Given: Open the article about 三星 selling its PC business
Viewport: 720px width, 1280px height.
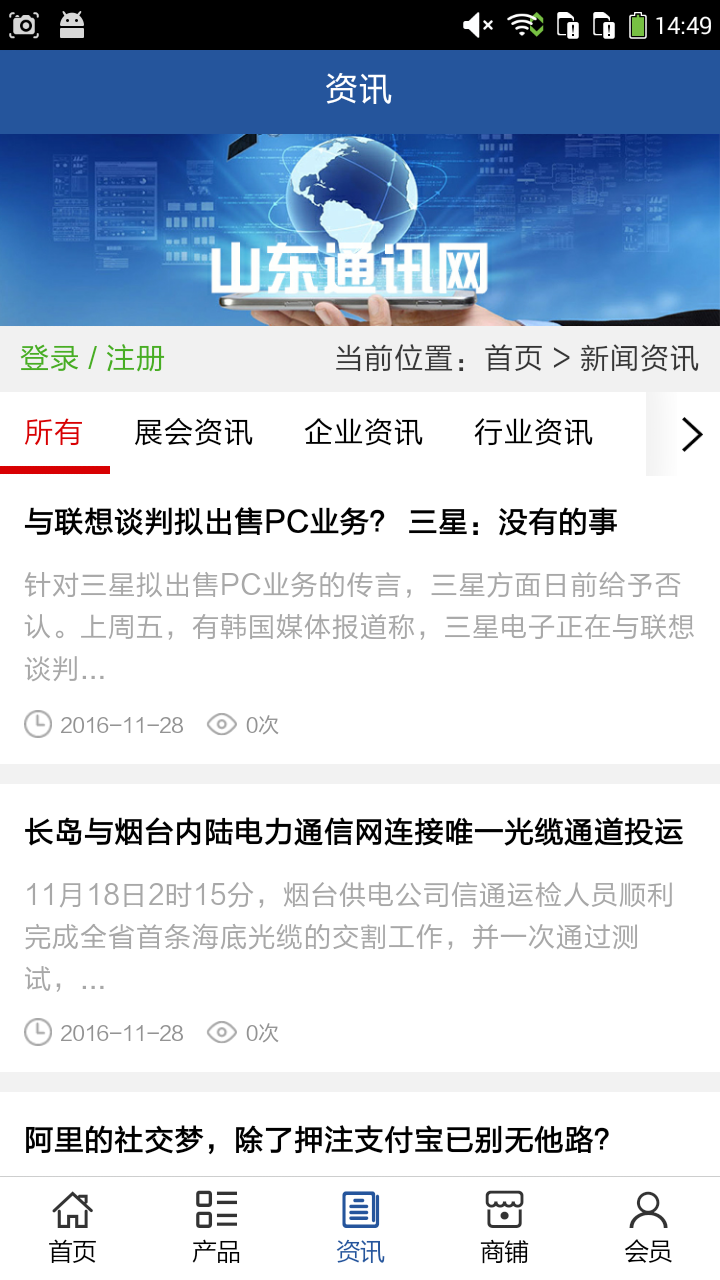Looking at the screenshot, I should 321,522.
